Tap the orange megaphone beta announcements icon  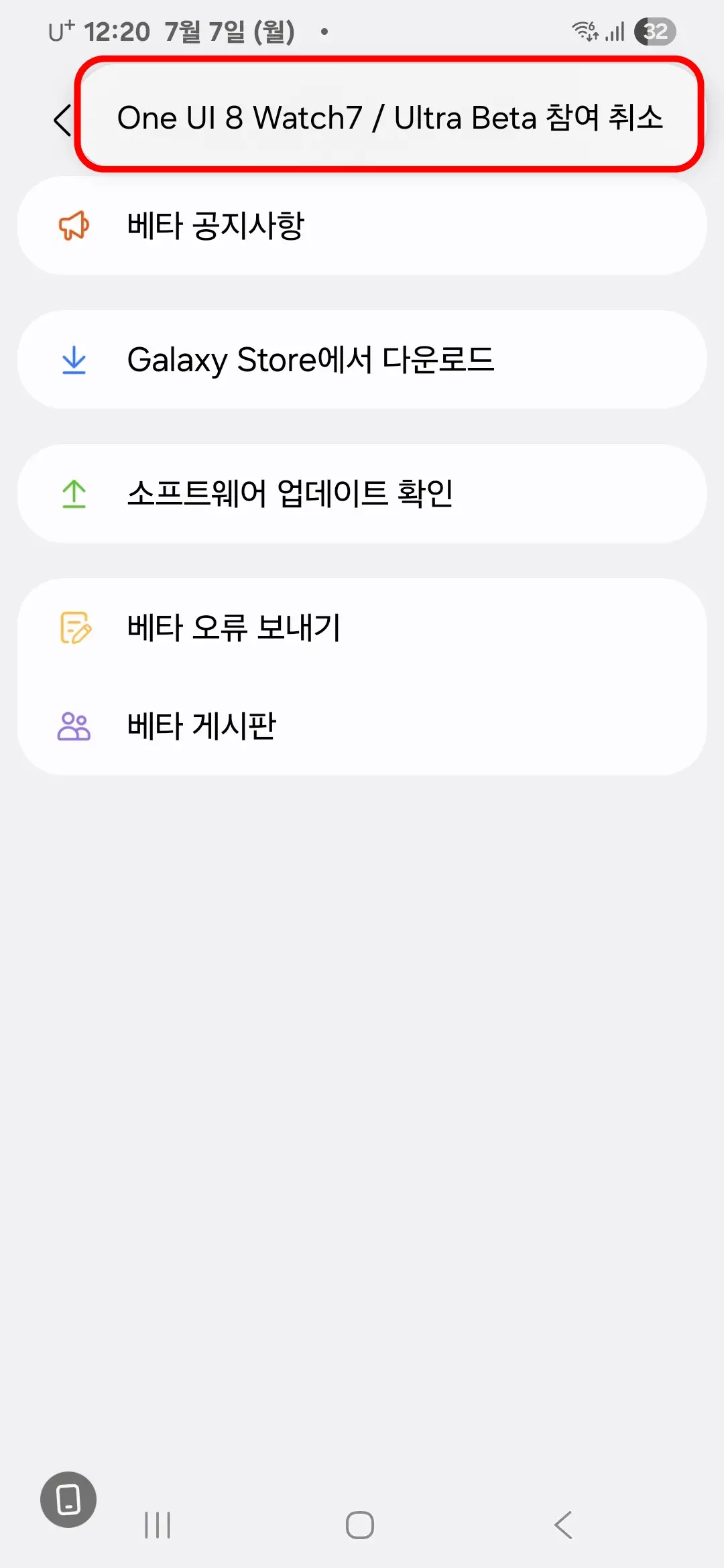click(x=74, y=225)
